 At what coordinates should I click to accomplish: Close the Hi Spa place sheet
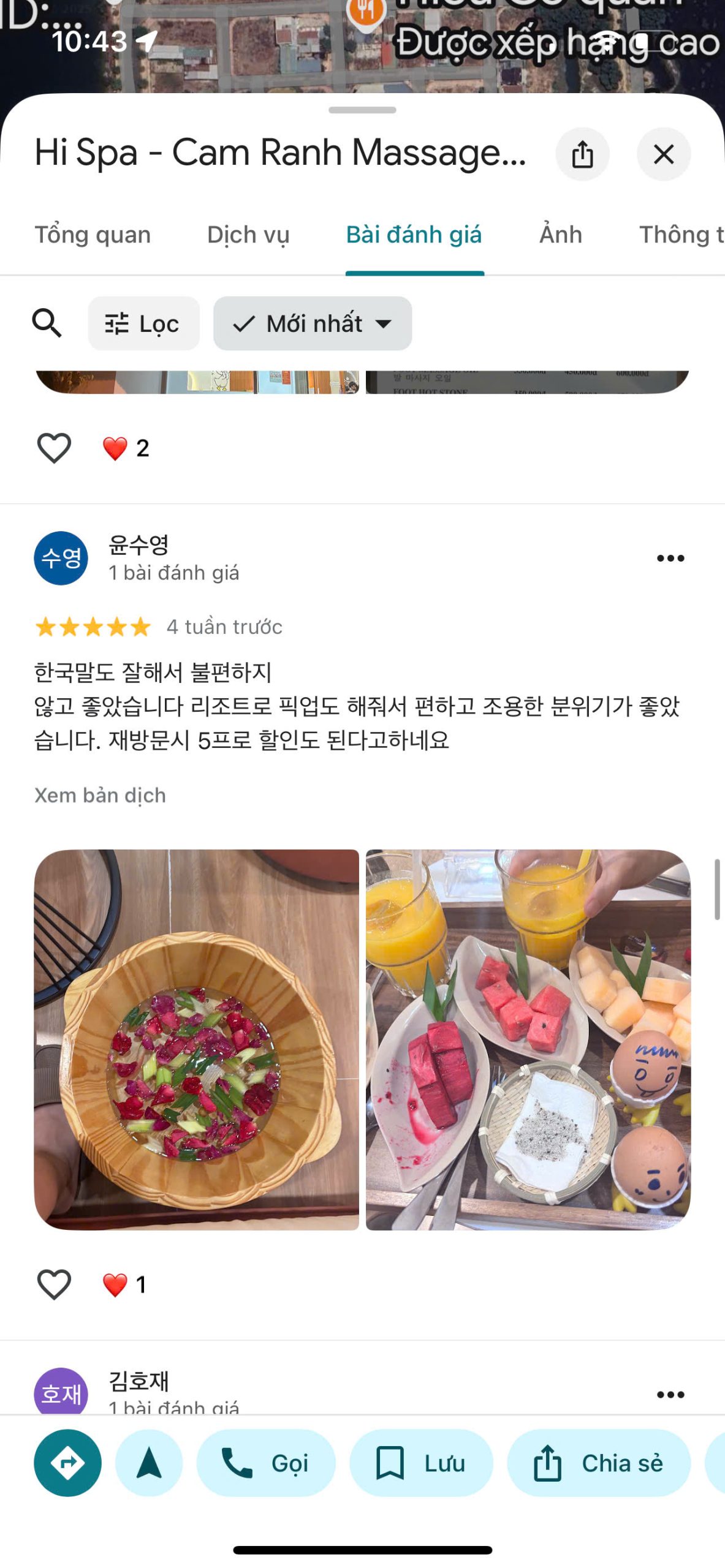[664, 154]
